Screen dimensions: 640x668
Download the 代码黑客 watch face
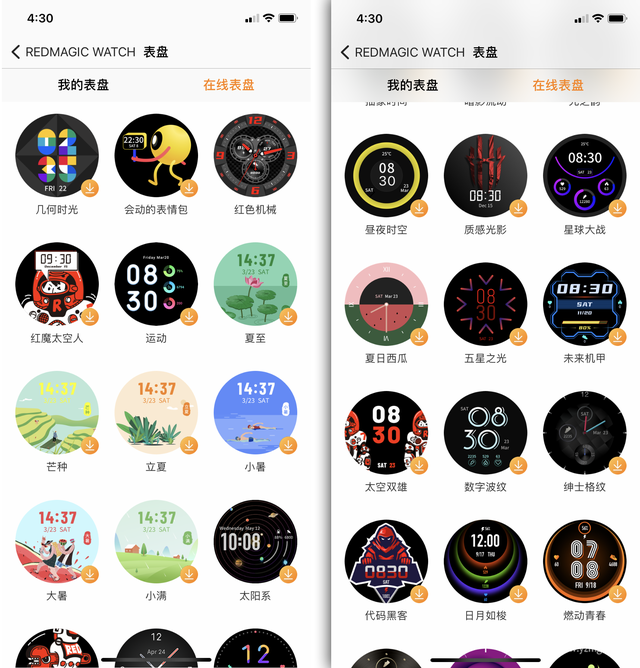coord(419,594)
